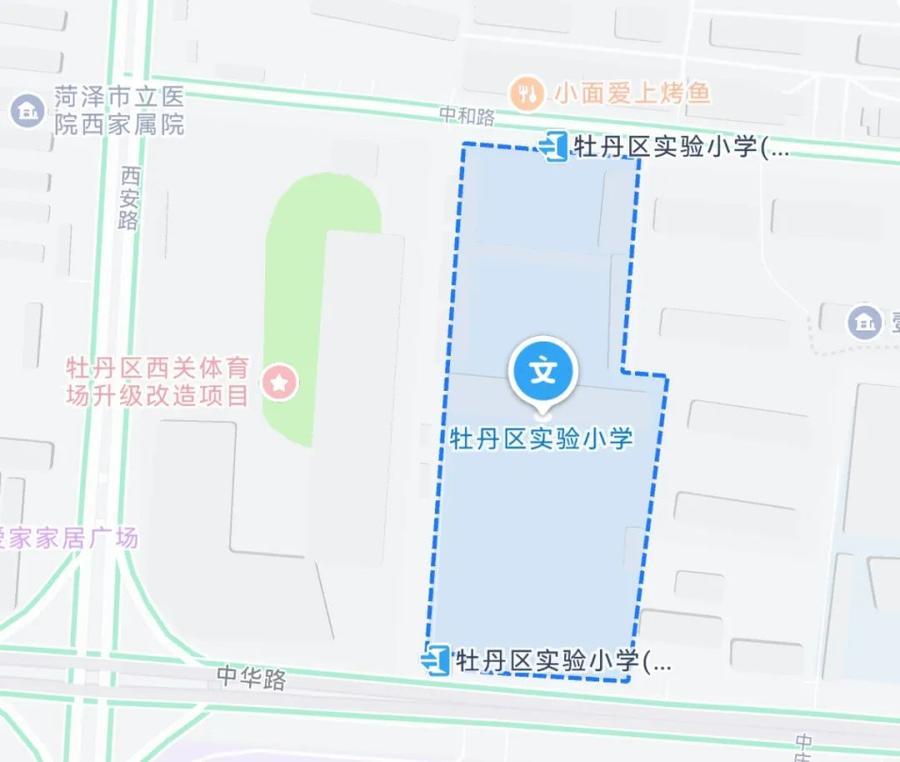Select the school entrance marker on 中和路
The height and width of the screenshot is (762, 900).
click(552, 147)
